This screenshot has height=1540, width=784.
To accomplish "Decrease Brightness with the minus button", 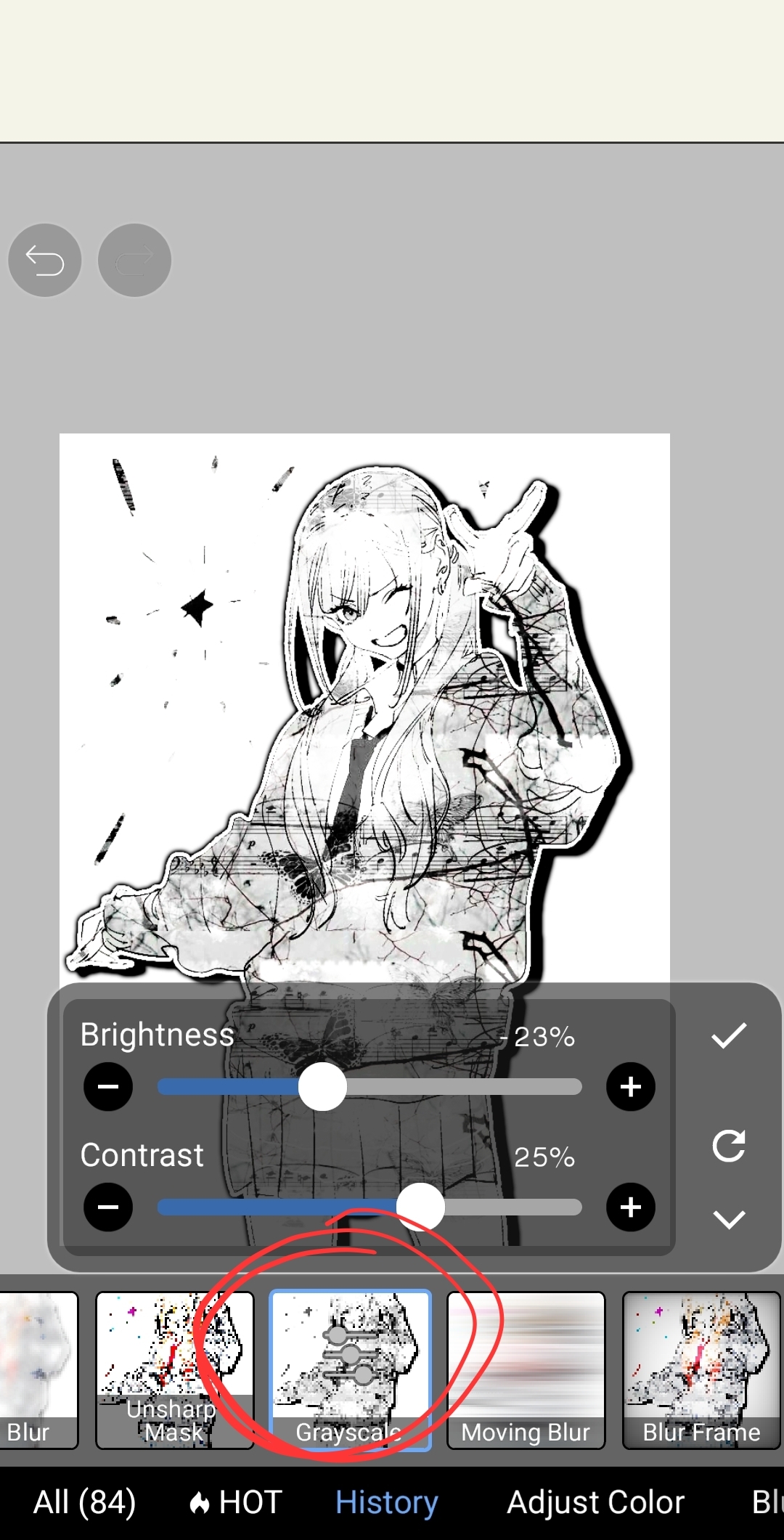I will click(108, 1087).
